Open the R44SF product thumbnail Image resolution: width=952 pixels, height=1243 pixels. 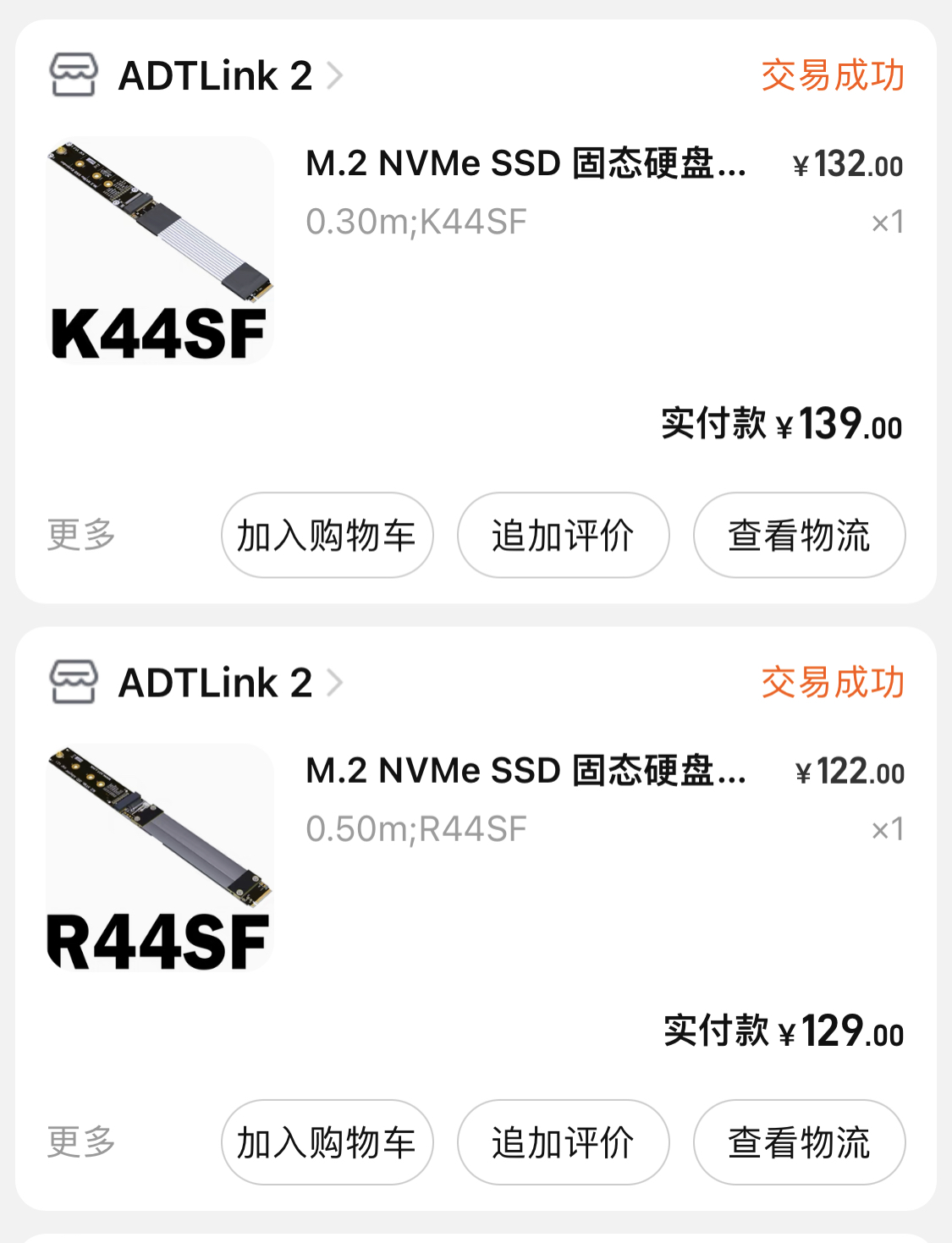[160, 857]
